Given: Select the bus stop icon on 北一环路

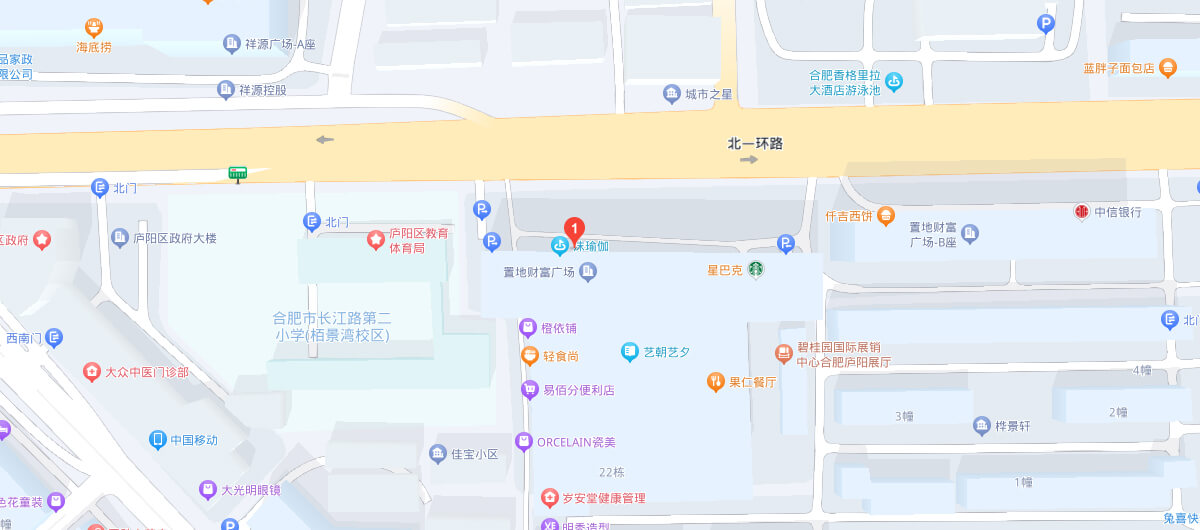Looking at the screenshot, I should [237, 174].
